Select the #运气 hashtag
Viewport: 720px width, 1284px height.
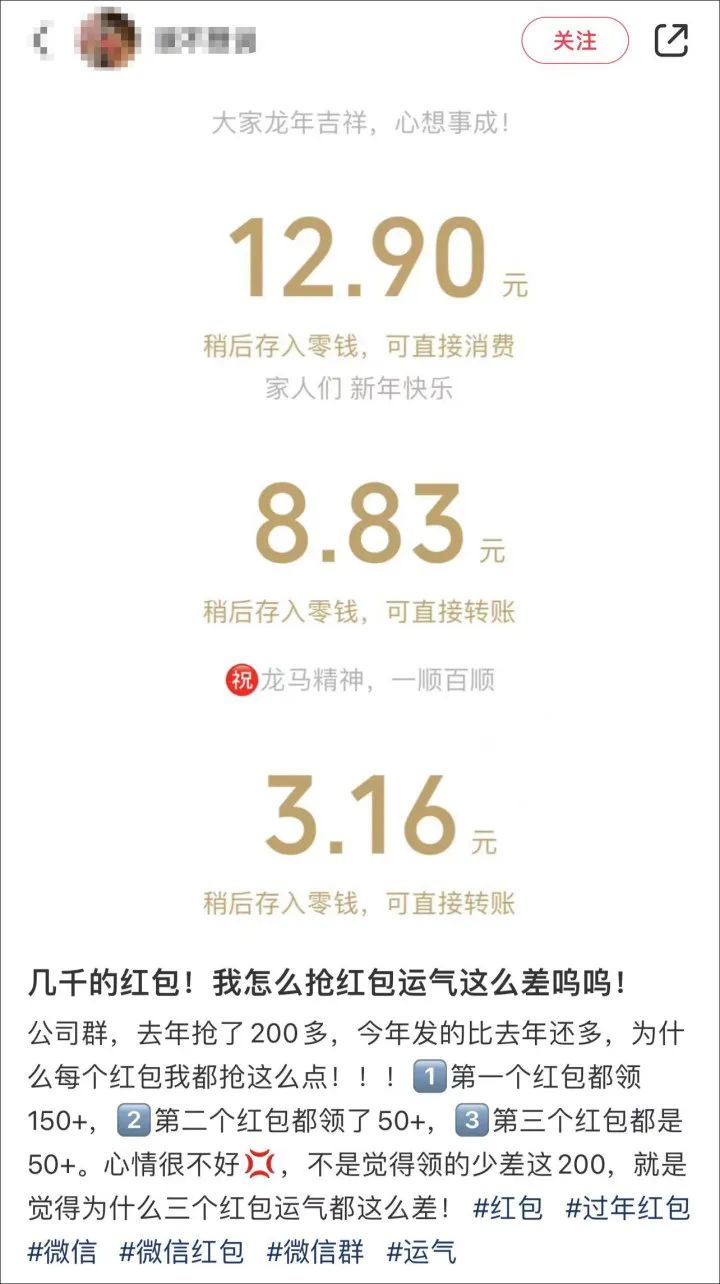click(421, 1250)
